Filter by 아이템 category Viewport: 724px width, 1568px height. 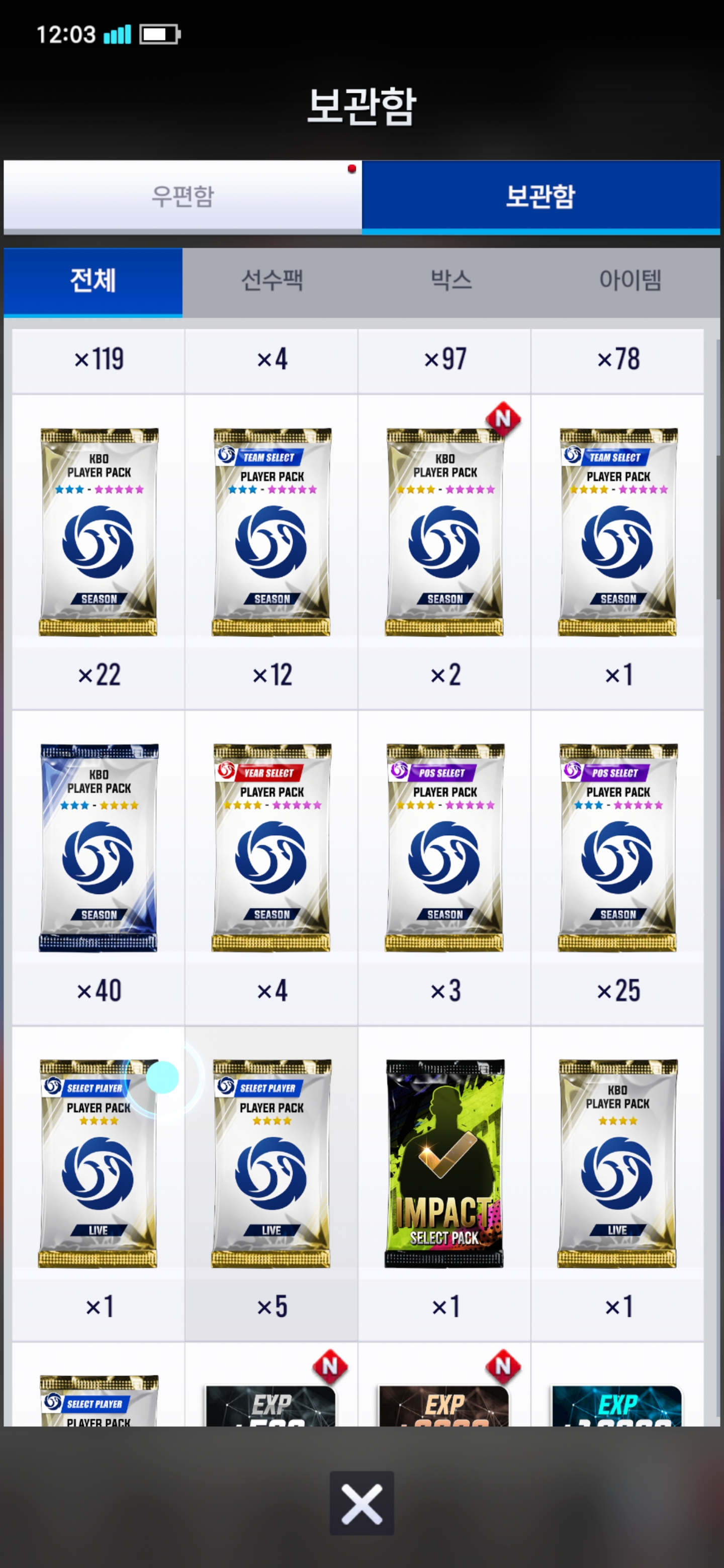pyautogui.click(x=630, y=281)
